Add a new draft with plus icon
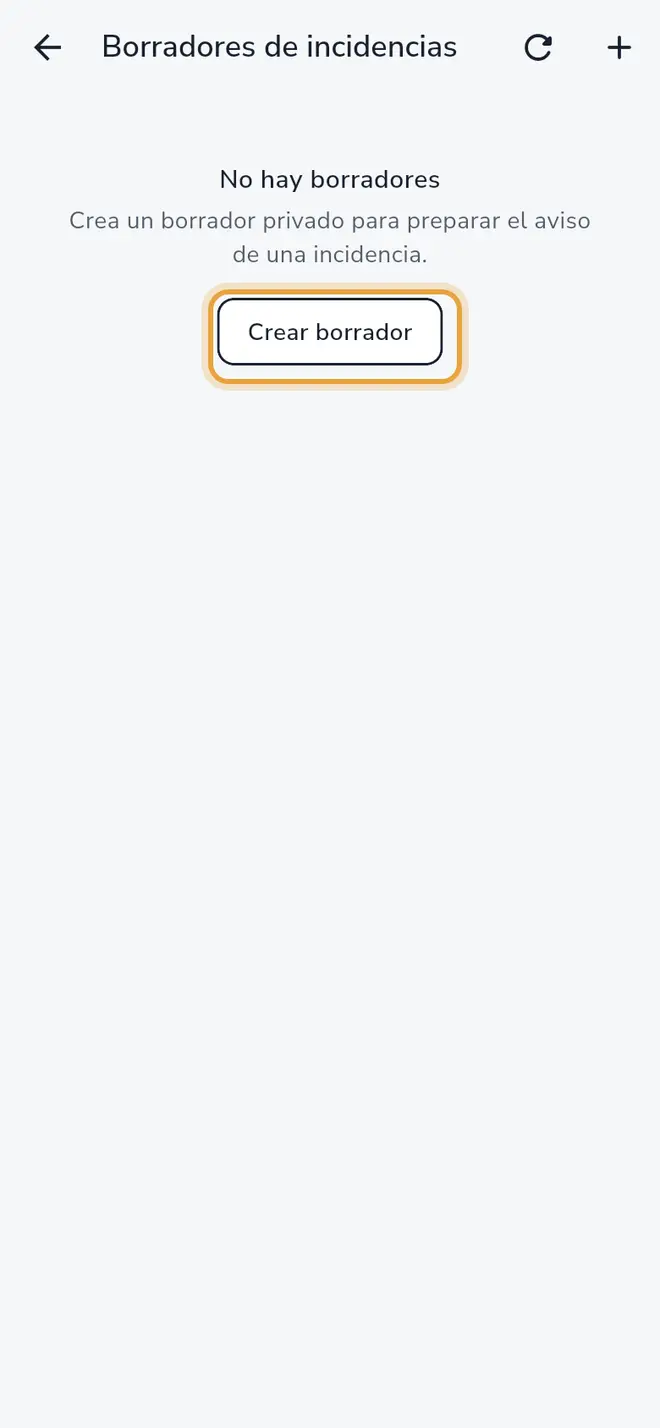 [x=619, y=47]
